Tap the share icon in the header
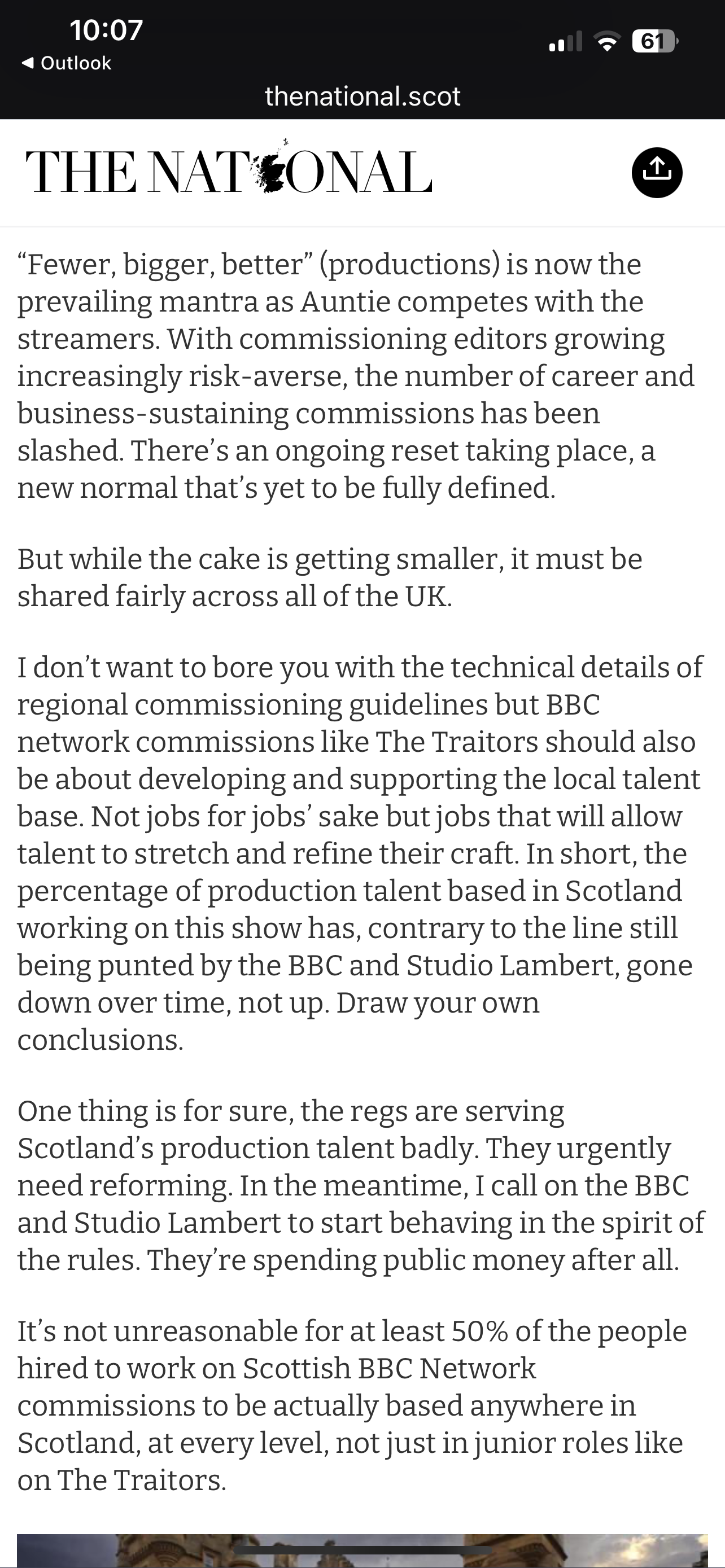The height and width of the screenshot is (1568, 725). [x=656, y=172]
